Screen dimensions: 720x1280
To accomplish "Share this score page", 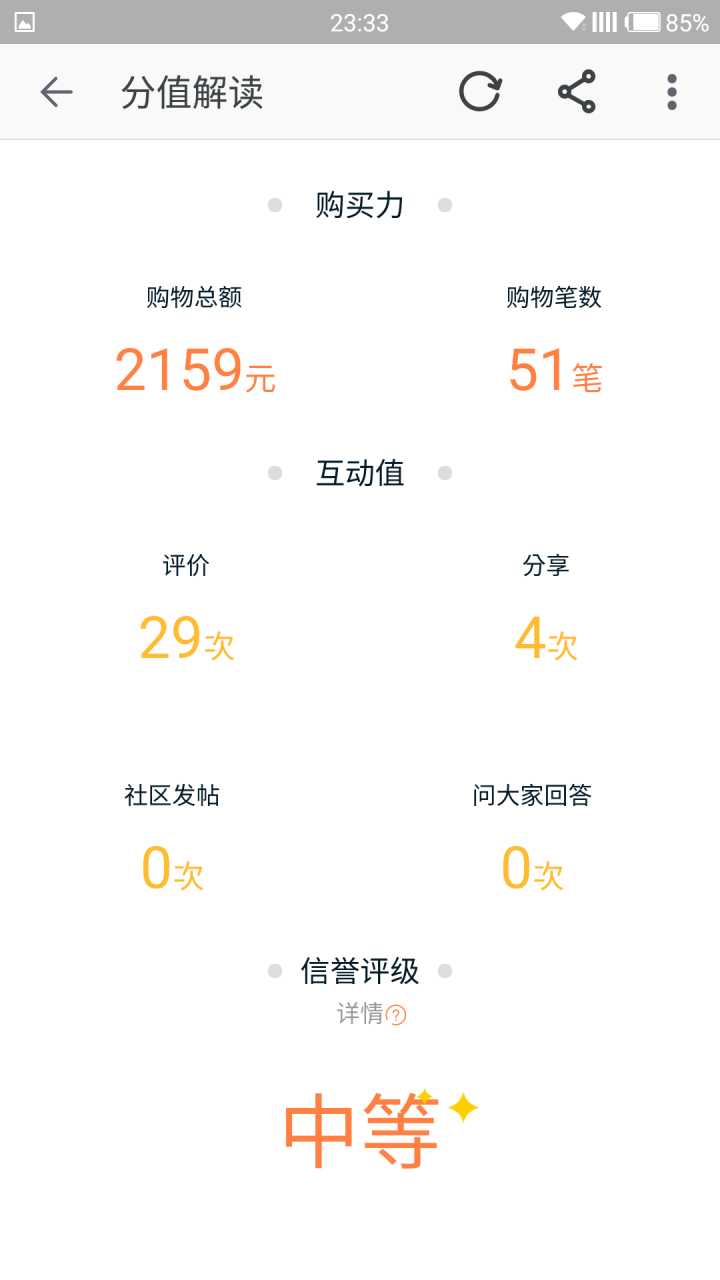I will click(576, 92).
